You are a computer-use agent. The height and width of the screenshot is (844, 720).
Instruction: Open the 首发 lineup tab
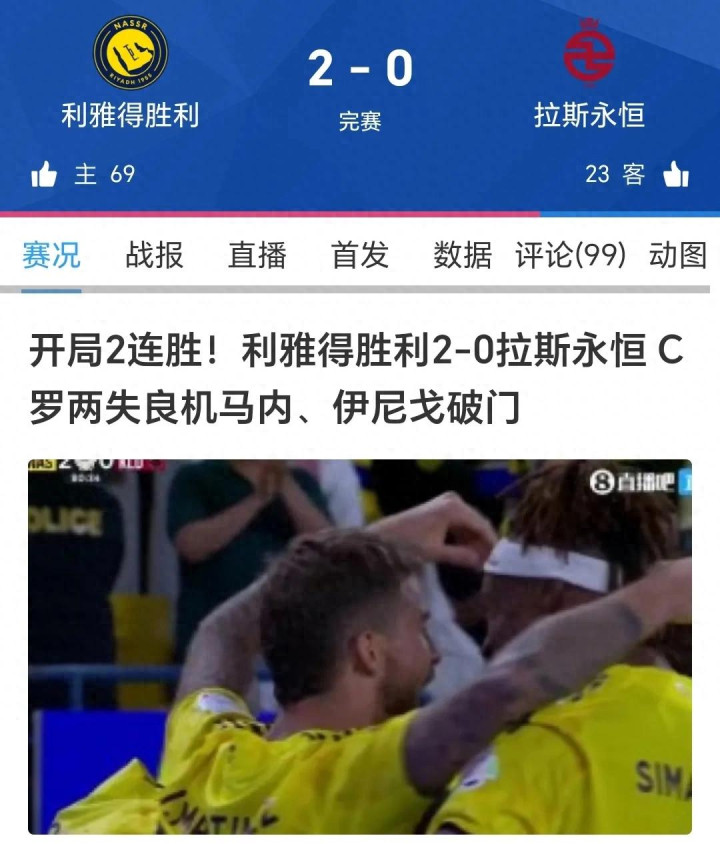coord(360,256)
